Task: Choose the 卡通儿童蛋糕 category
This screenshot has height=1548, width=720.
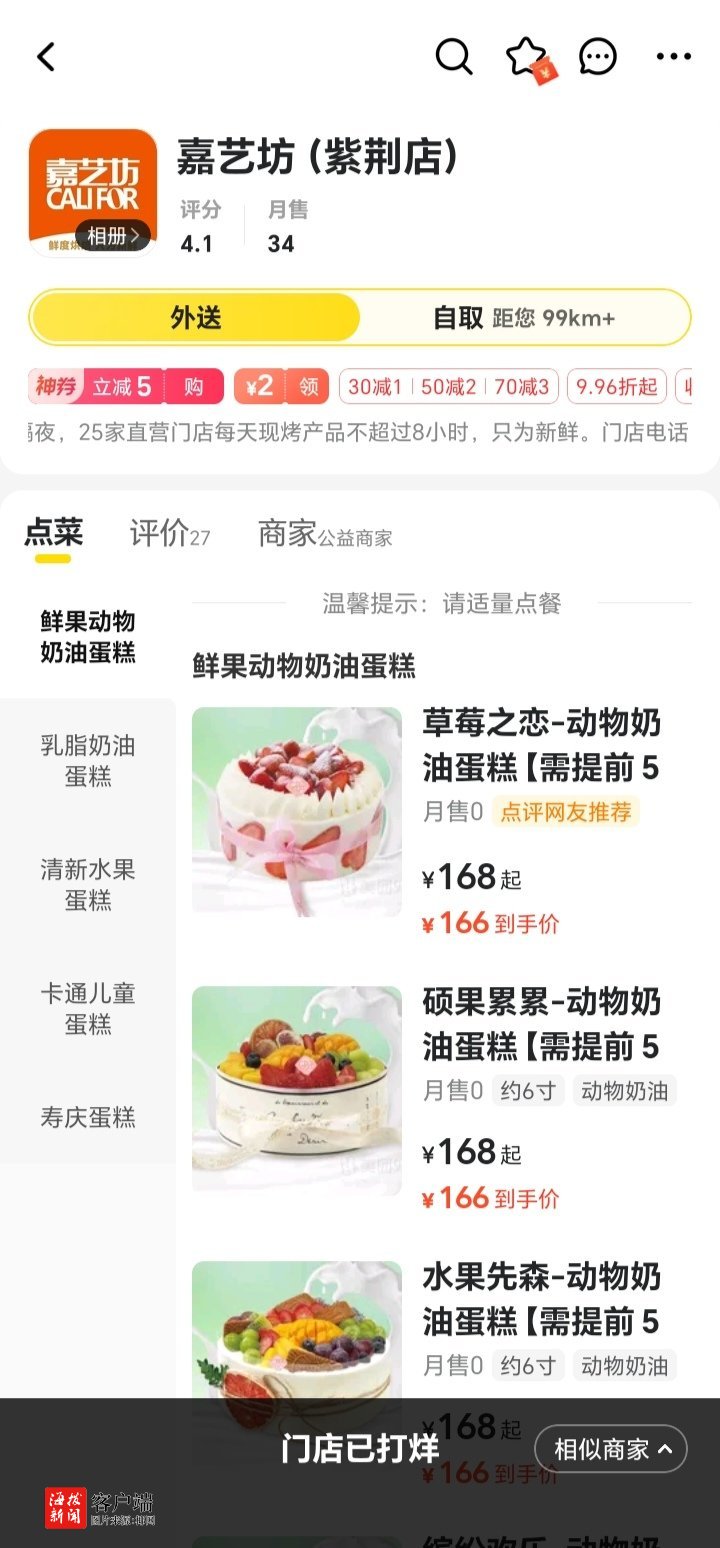Action: click(x=88, y=1009)
